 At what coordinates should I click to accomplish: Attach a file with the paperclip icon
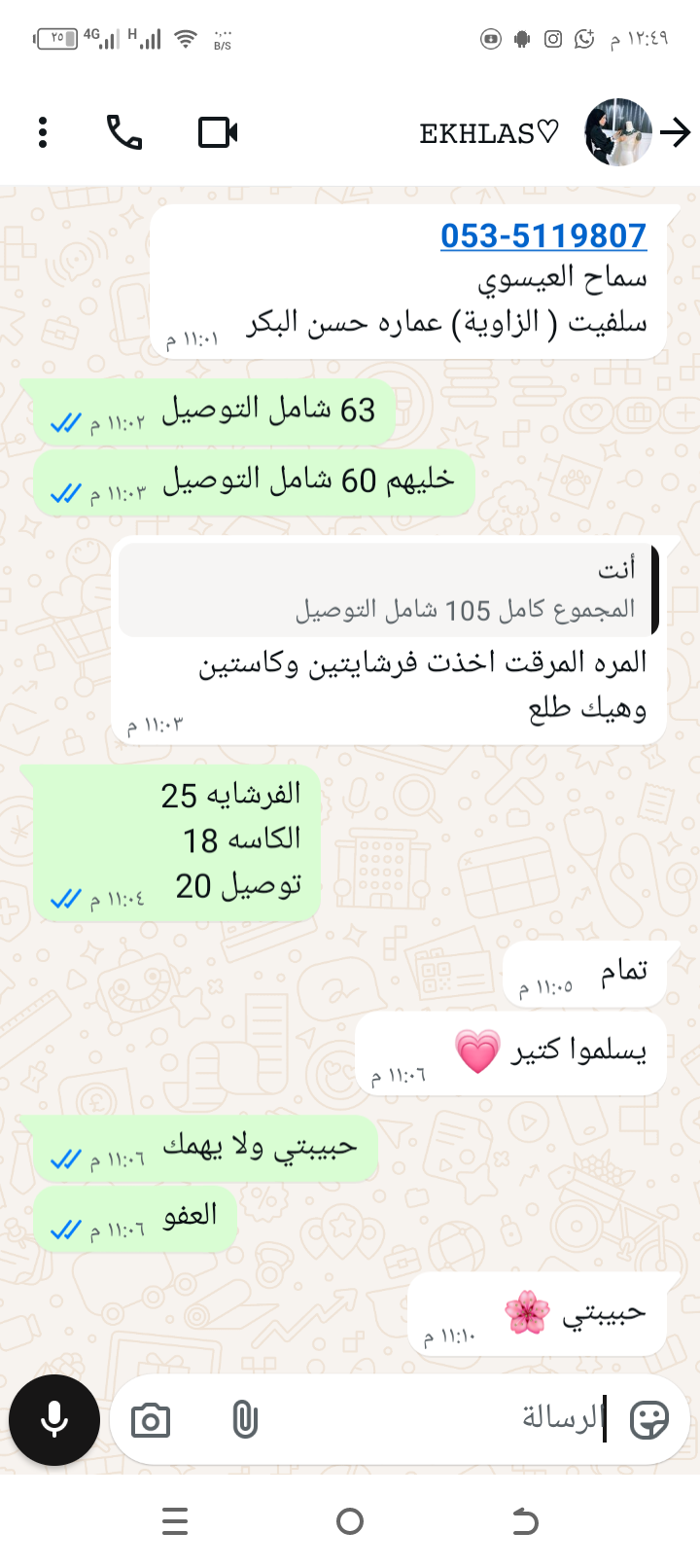click(x=245, y=1420)
